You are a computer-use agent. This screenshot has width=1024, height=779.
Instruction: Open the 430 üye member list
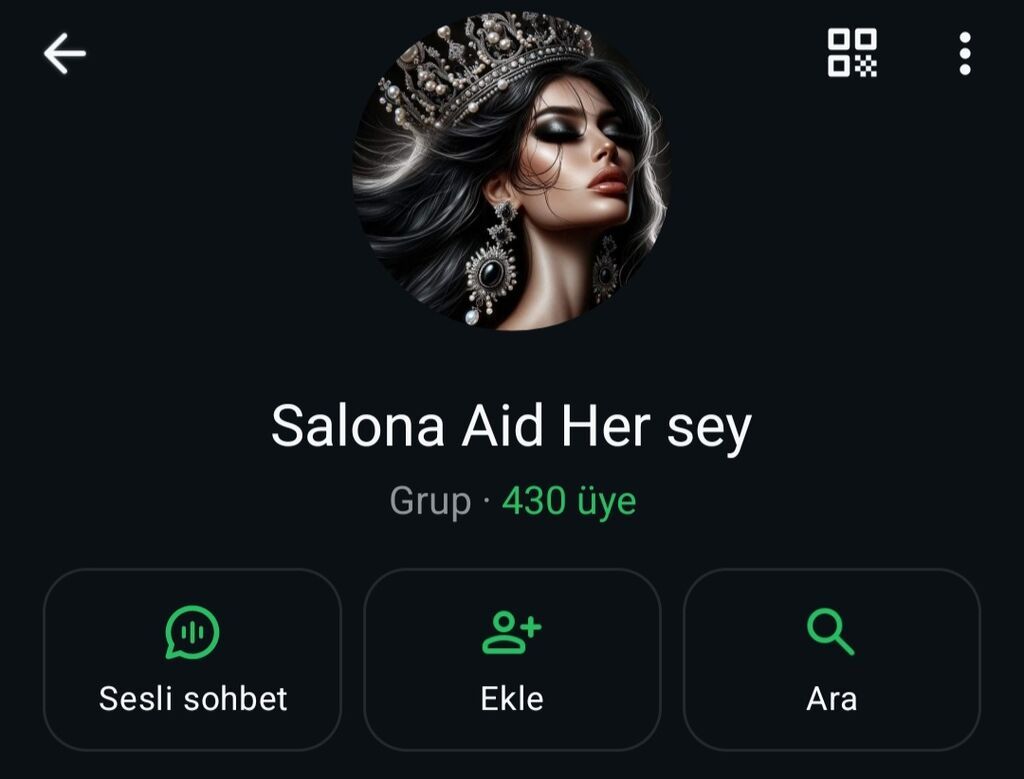[569, 501]
